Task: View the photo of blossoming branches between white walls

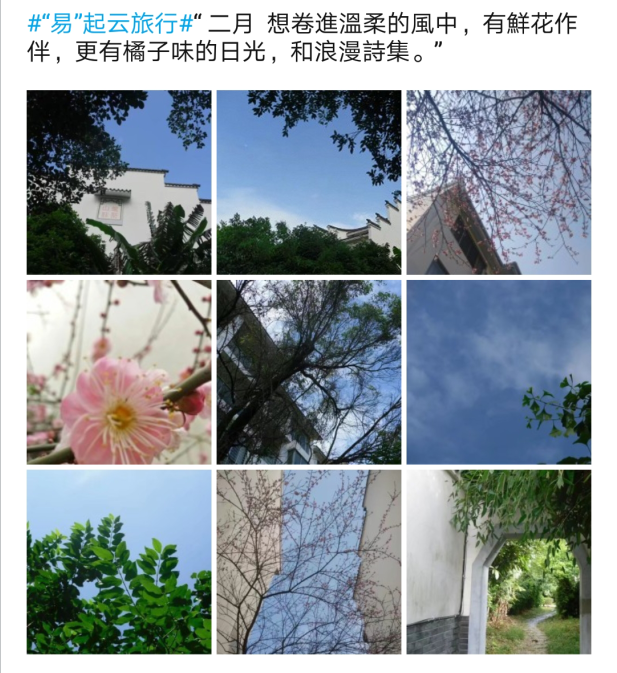Action: tap(308, 562)
